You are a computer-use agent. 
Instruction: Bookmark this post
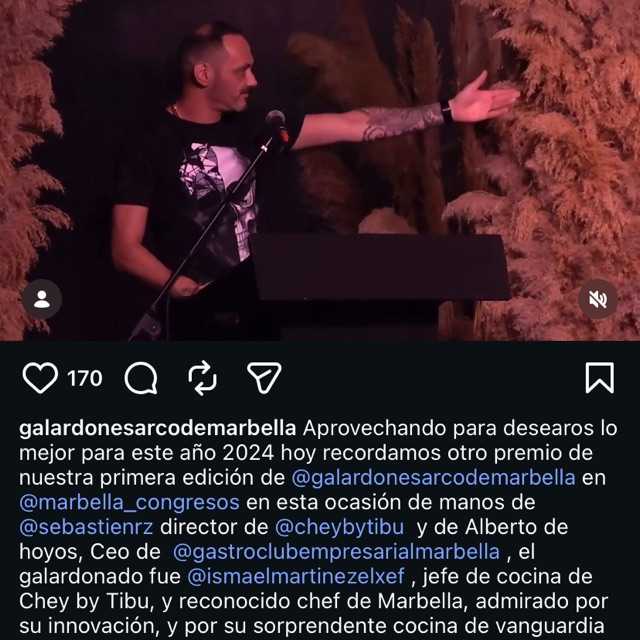[x=598, y=378]
